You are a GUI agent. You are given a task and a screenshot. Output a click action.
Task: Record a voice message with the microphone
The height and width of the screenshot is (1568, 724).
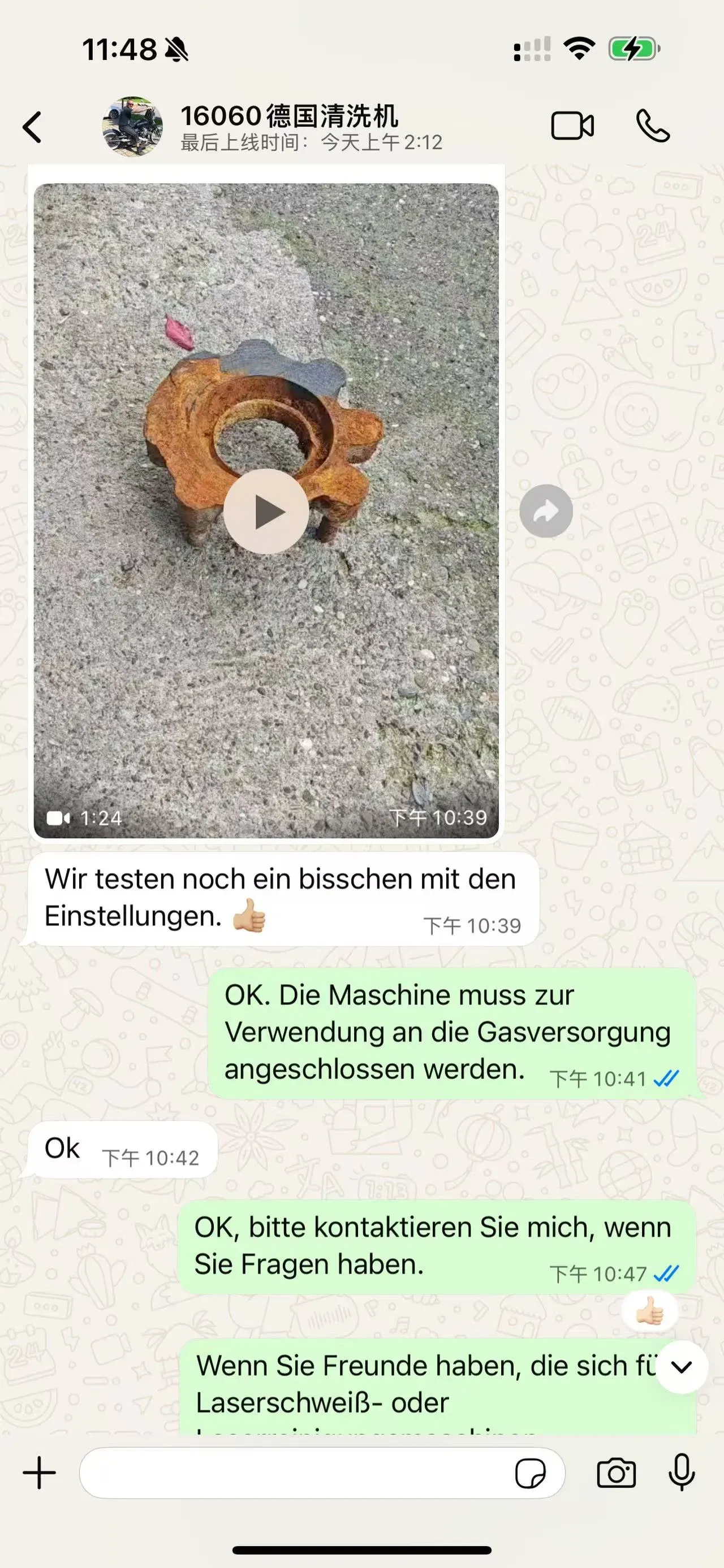[x=682, y=1473]
